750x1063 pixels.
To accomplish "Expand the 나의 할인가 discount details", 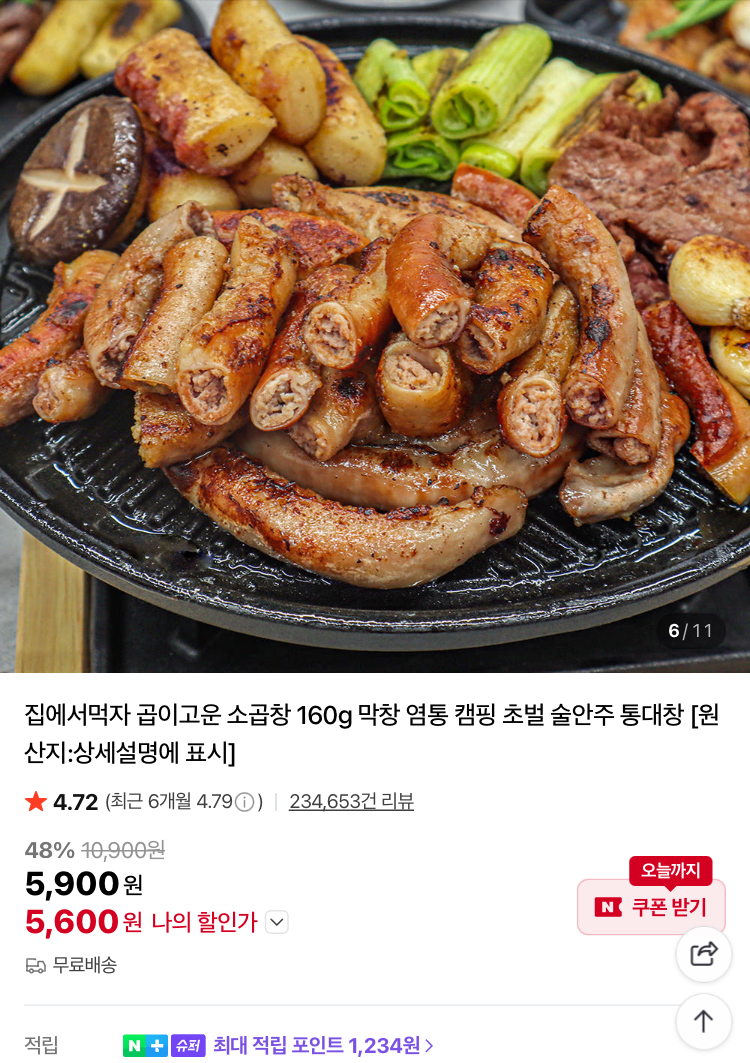I will [277, 922].
